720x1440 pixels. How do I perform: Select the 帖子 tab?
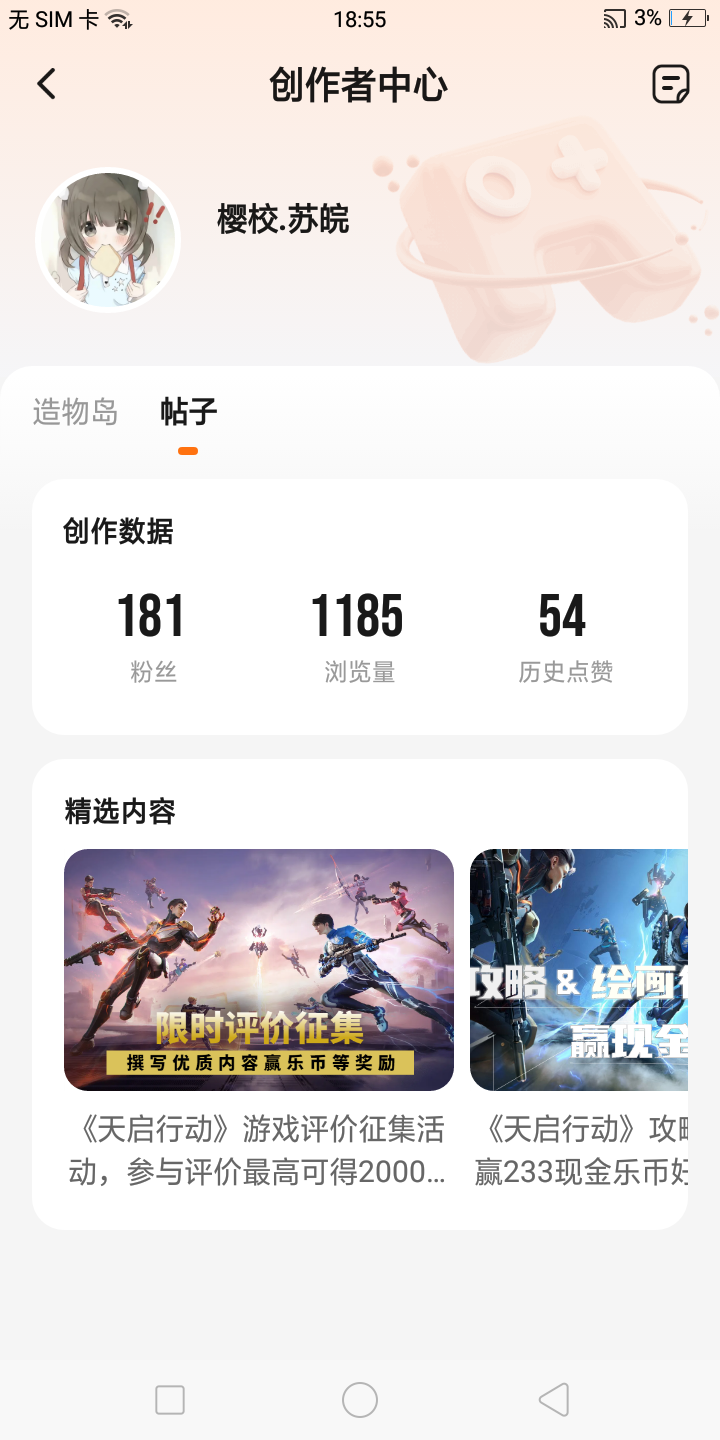pyautogui.click(x=189, y=412)
